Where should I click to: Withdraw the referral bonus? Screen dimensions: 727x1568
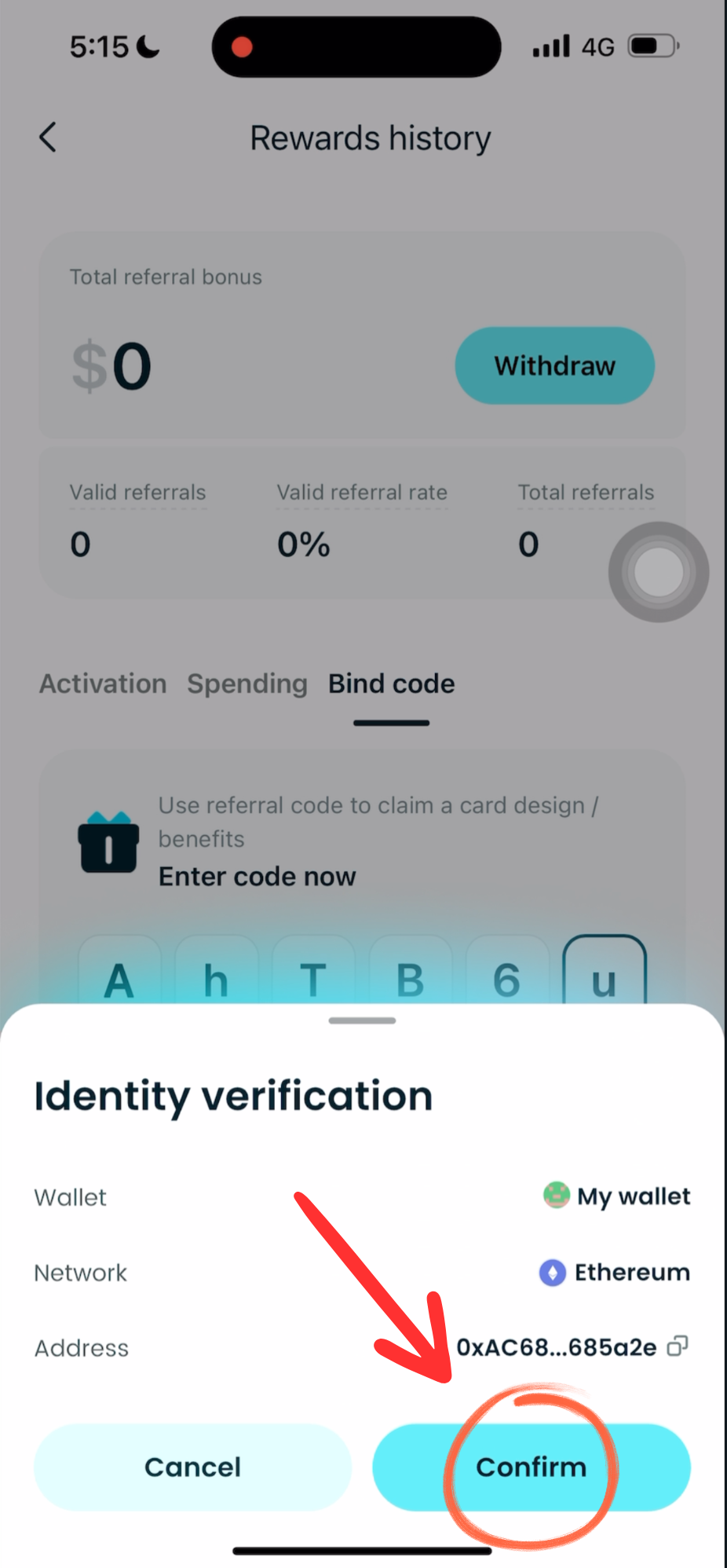coord(554,366)
